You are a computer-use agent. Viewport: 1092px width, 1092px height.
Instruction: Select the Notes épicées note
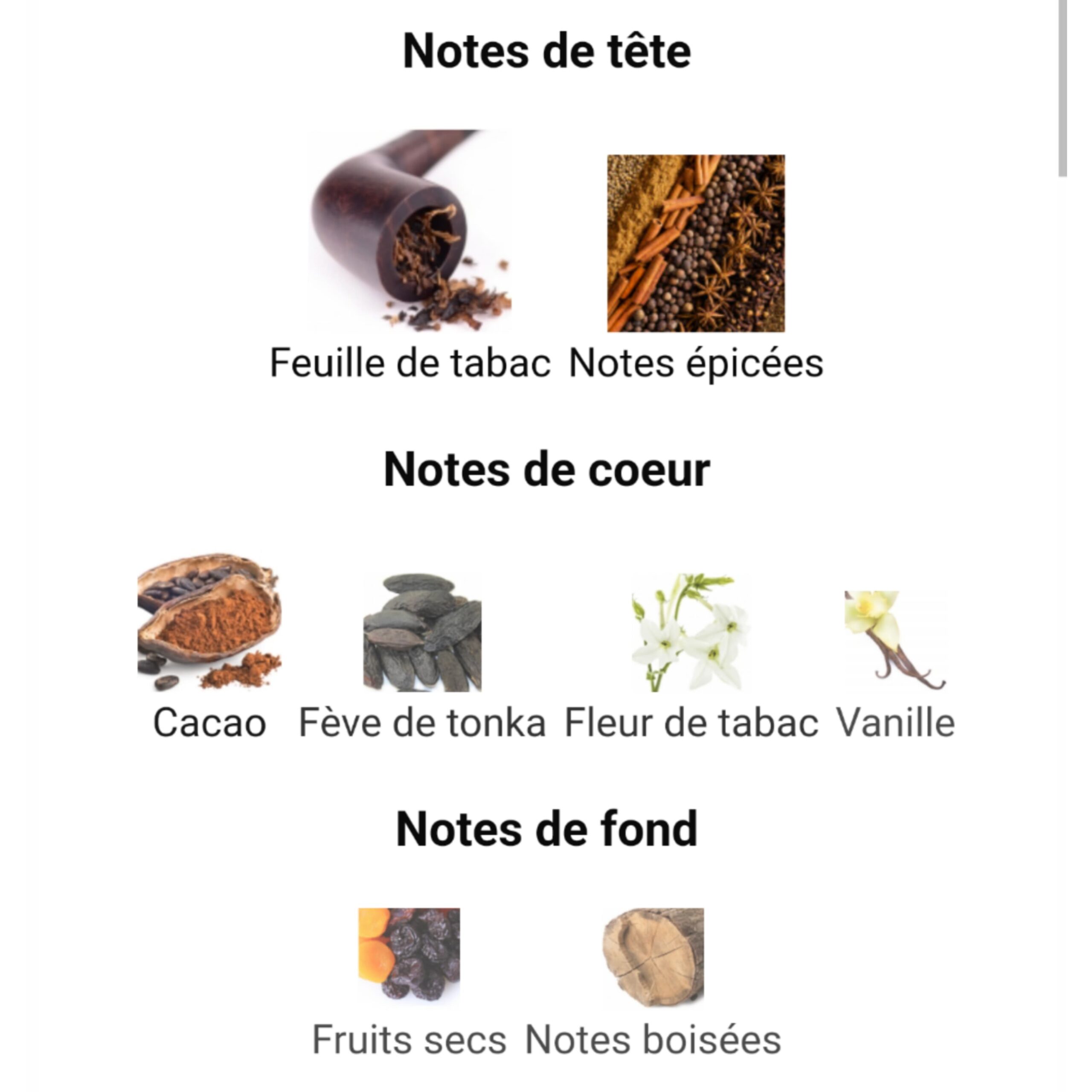point(696,243)
